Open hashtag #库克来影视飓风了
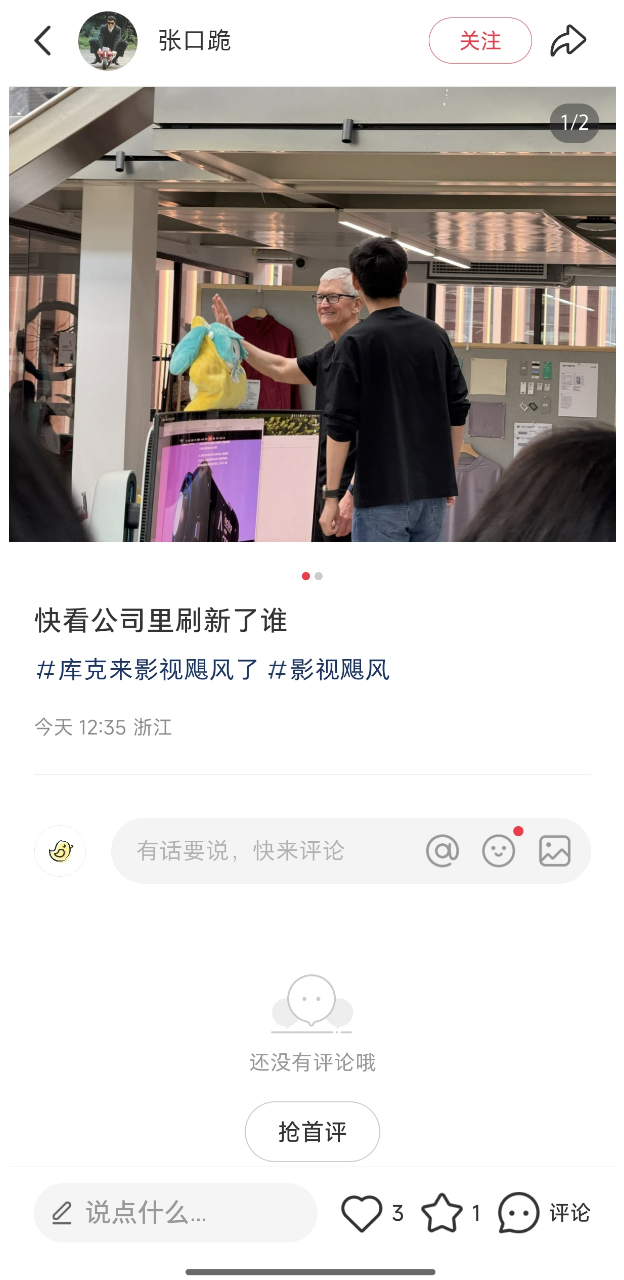The width and height of the screenshot is (624, 1280). point(148,670)
